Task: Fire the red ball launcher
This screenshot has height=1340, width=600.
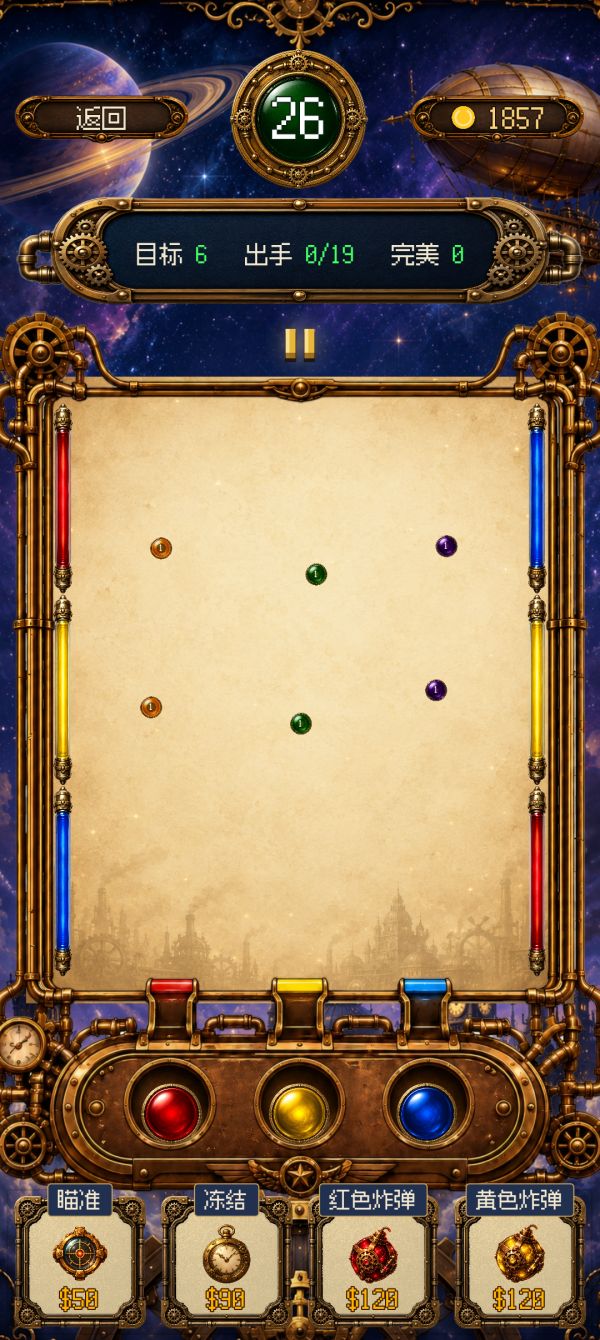Action: pos(171,1112)
